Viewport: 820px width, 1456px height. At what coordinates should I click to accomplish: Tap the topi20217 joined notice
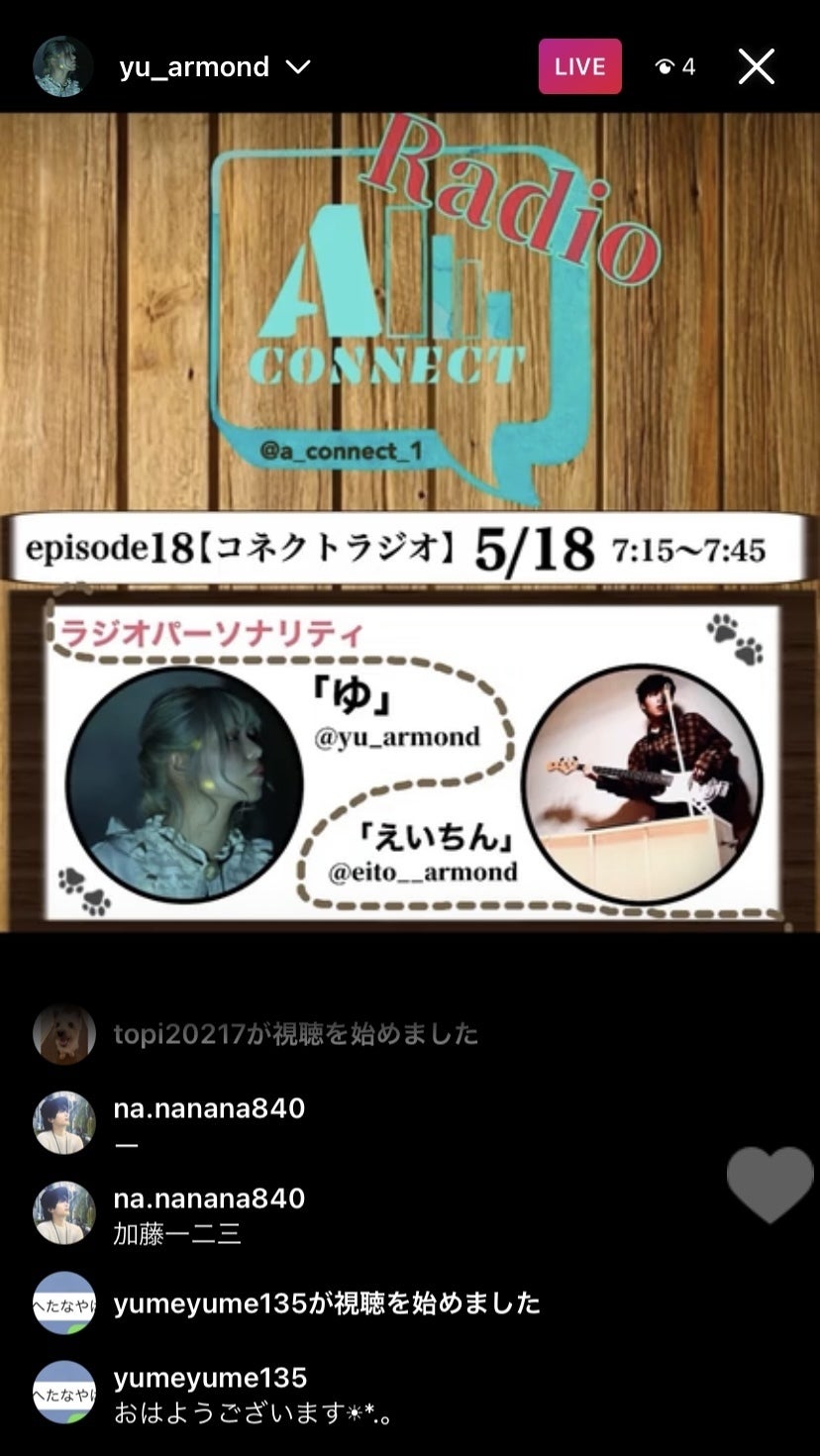pyautogui.click(x=295, y=1035)
